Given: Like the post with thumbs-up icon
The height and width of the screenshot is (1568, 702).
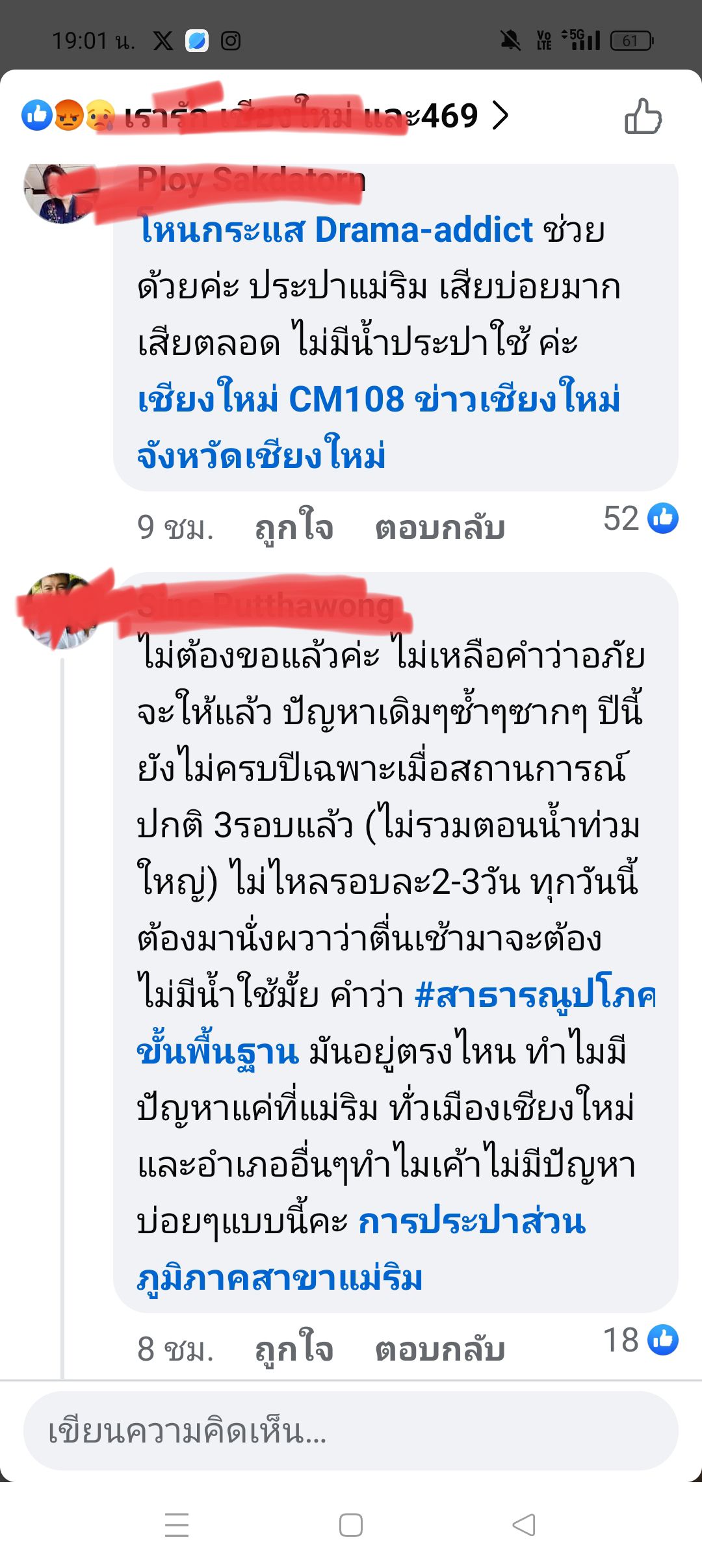Looking at the screenshot, I should click(642, 117).
